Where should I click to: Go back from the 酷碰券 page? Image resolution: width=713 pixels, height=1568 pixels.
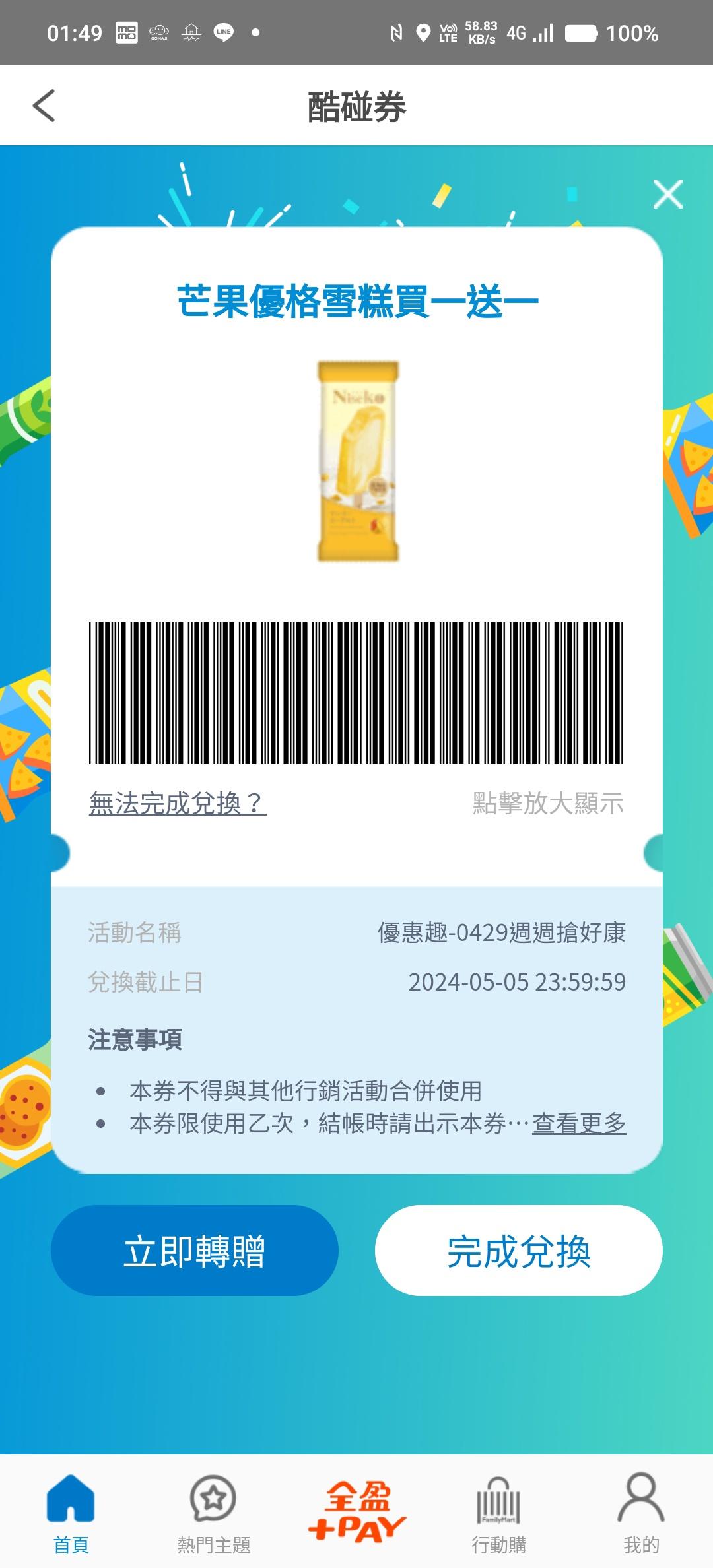click(44, 106)
